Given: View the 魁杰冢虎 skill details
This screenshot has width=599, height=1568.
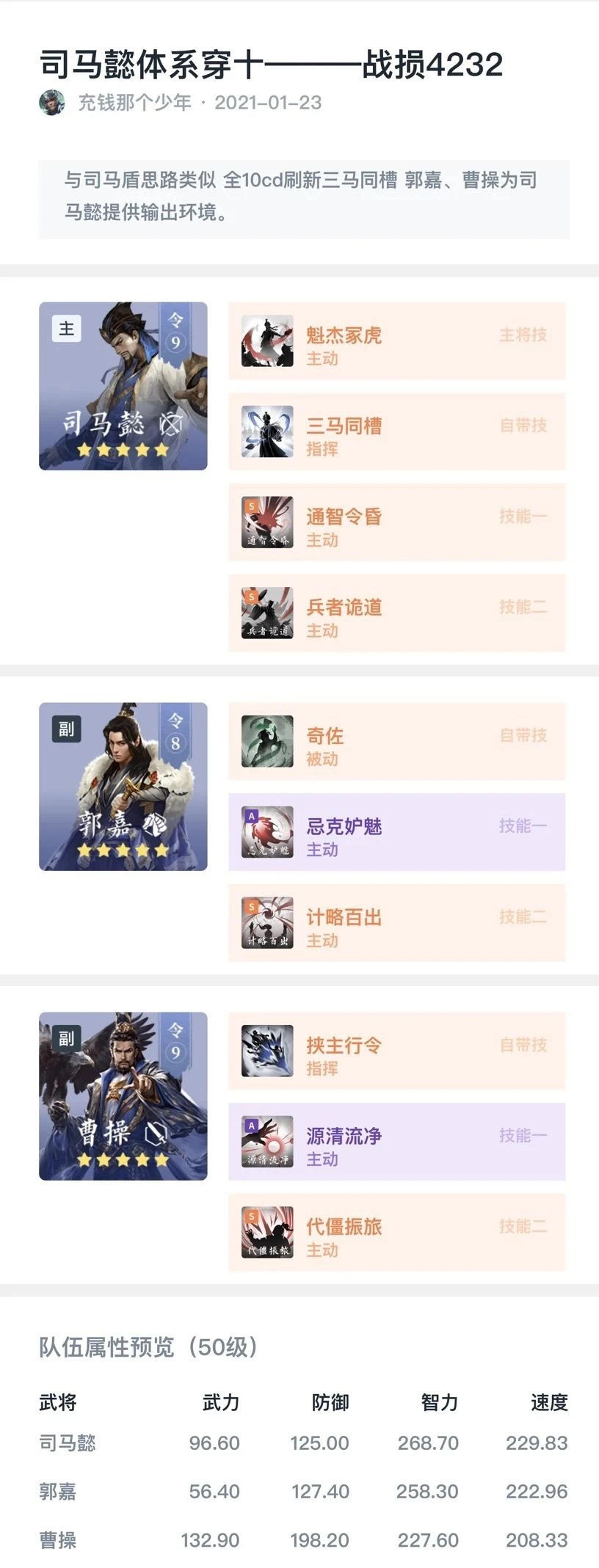Looking at the screenshot, I should (396, 341).
